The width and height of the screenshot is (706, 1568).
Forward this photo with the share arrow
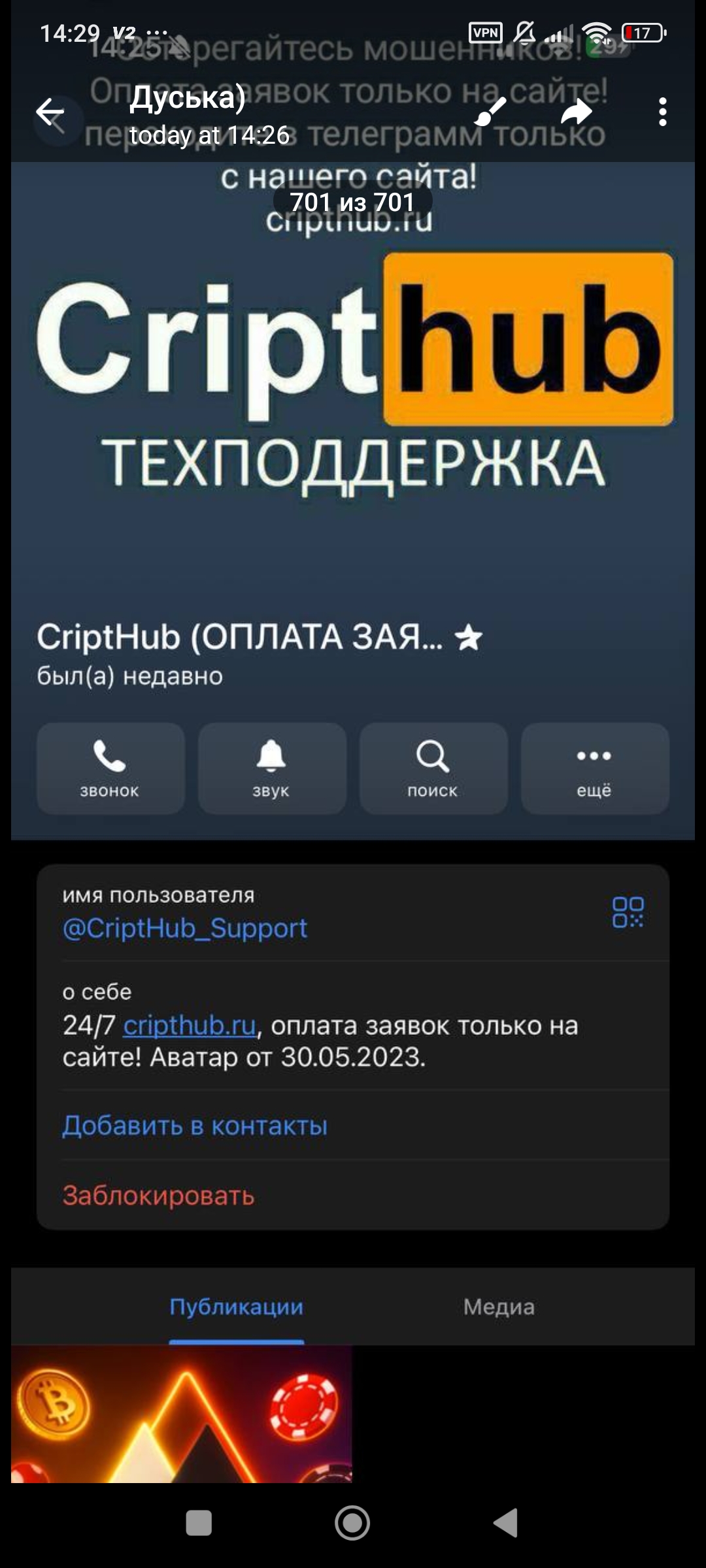(x=577, y=112)
